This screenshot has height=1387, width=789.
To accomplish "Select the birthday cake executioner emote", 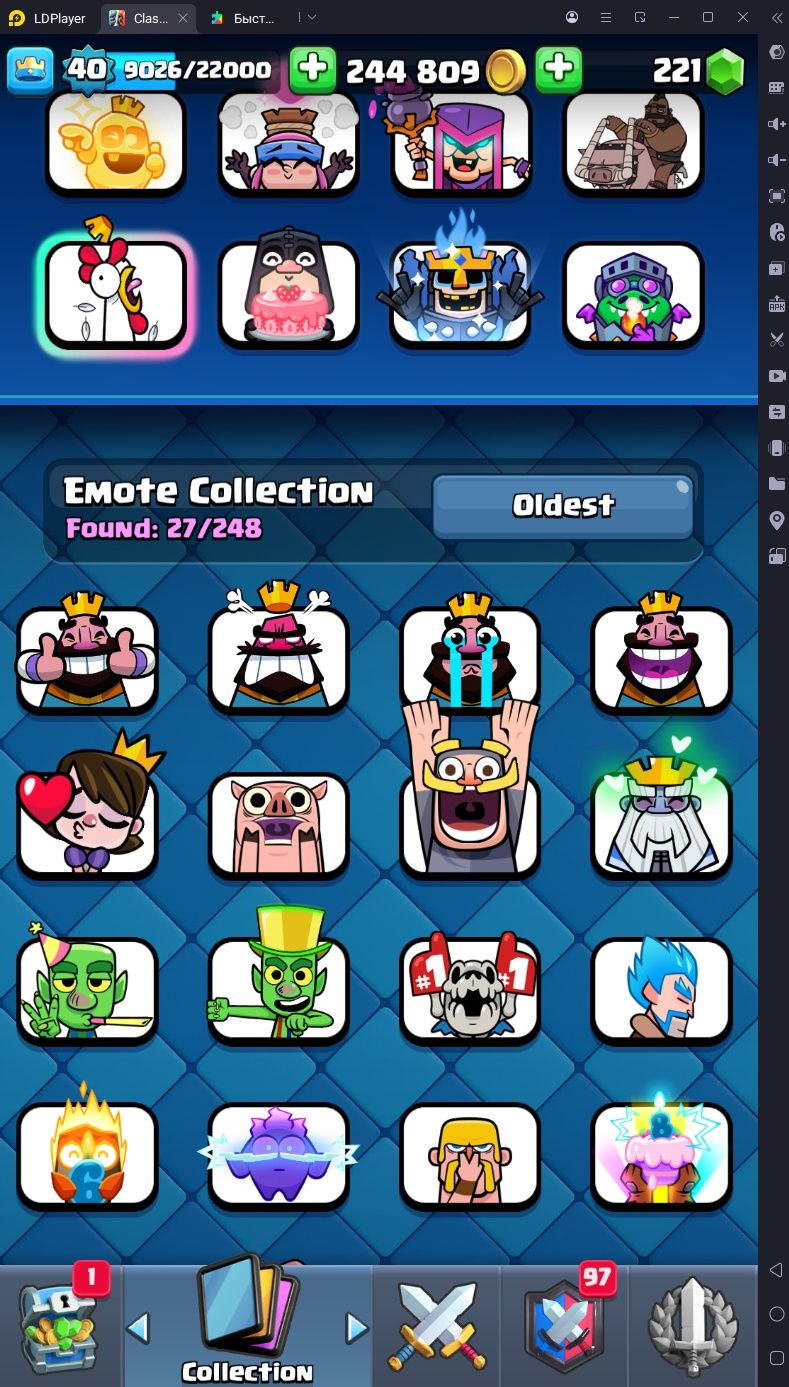I will pyautogui.click(x=288, y=294).
